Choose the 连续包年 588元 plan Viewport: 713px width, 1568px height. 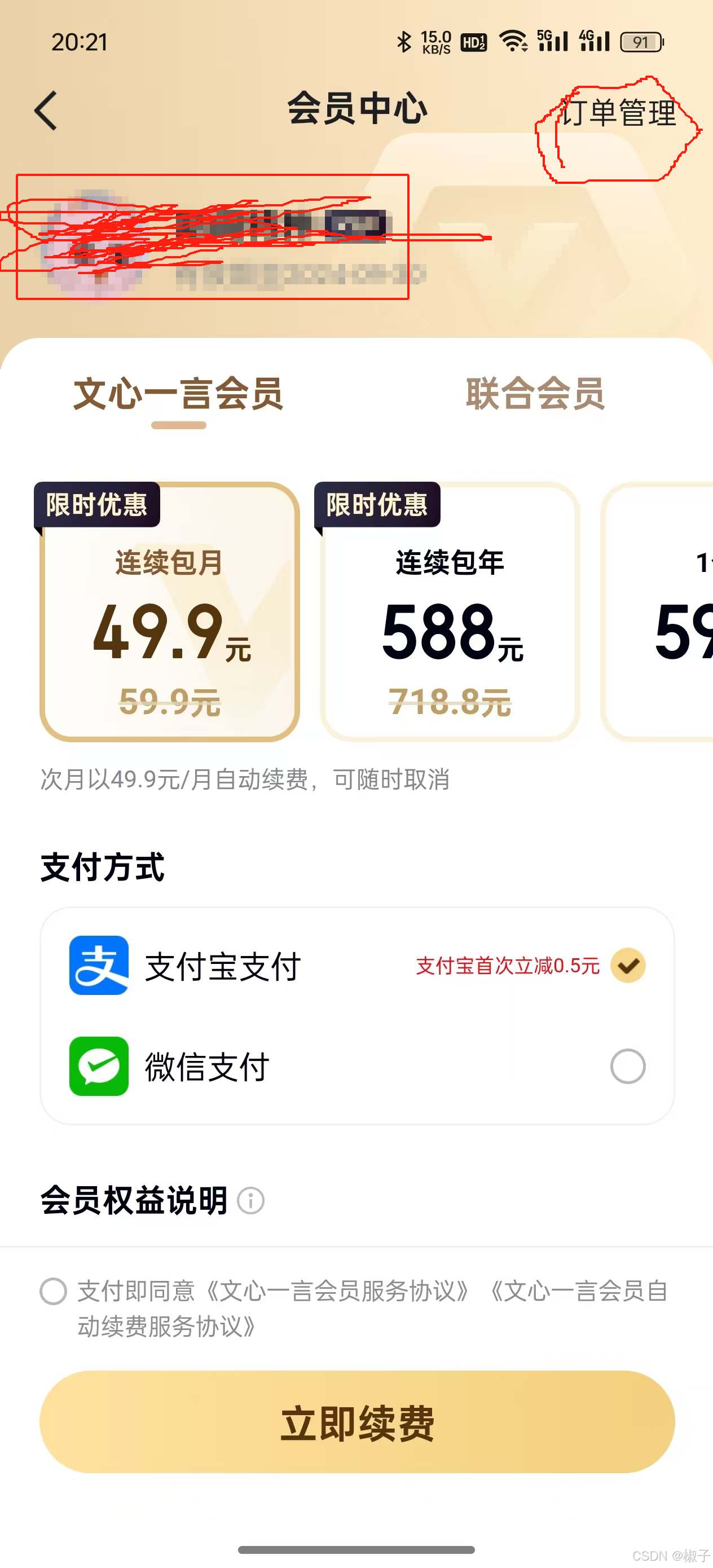[x=450, y=612]
